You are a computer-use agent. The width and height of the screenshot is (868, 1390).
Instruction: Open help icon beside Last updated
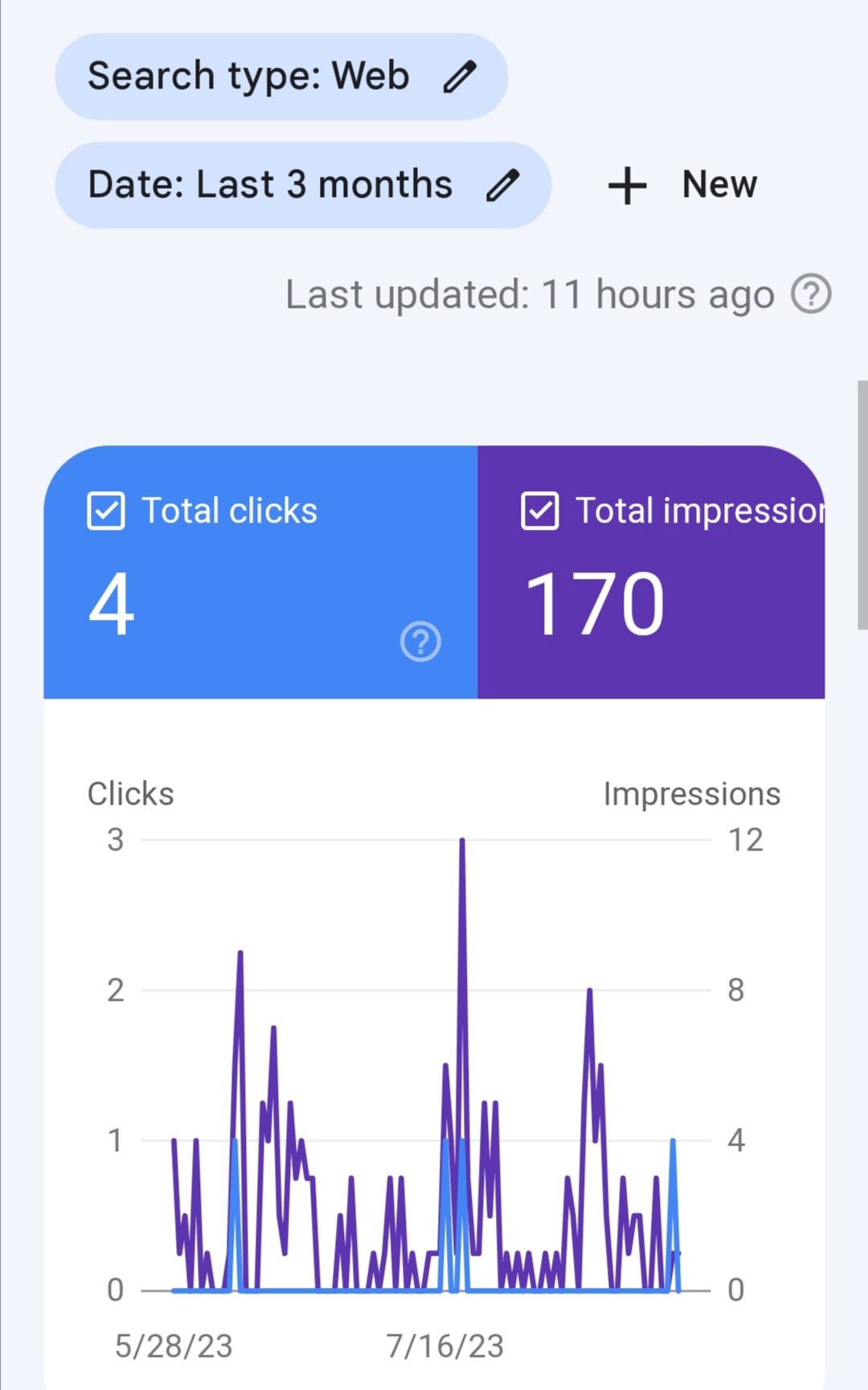pyautogui.click(x=811, y=294)
